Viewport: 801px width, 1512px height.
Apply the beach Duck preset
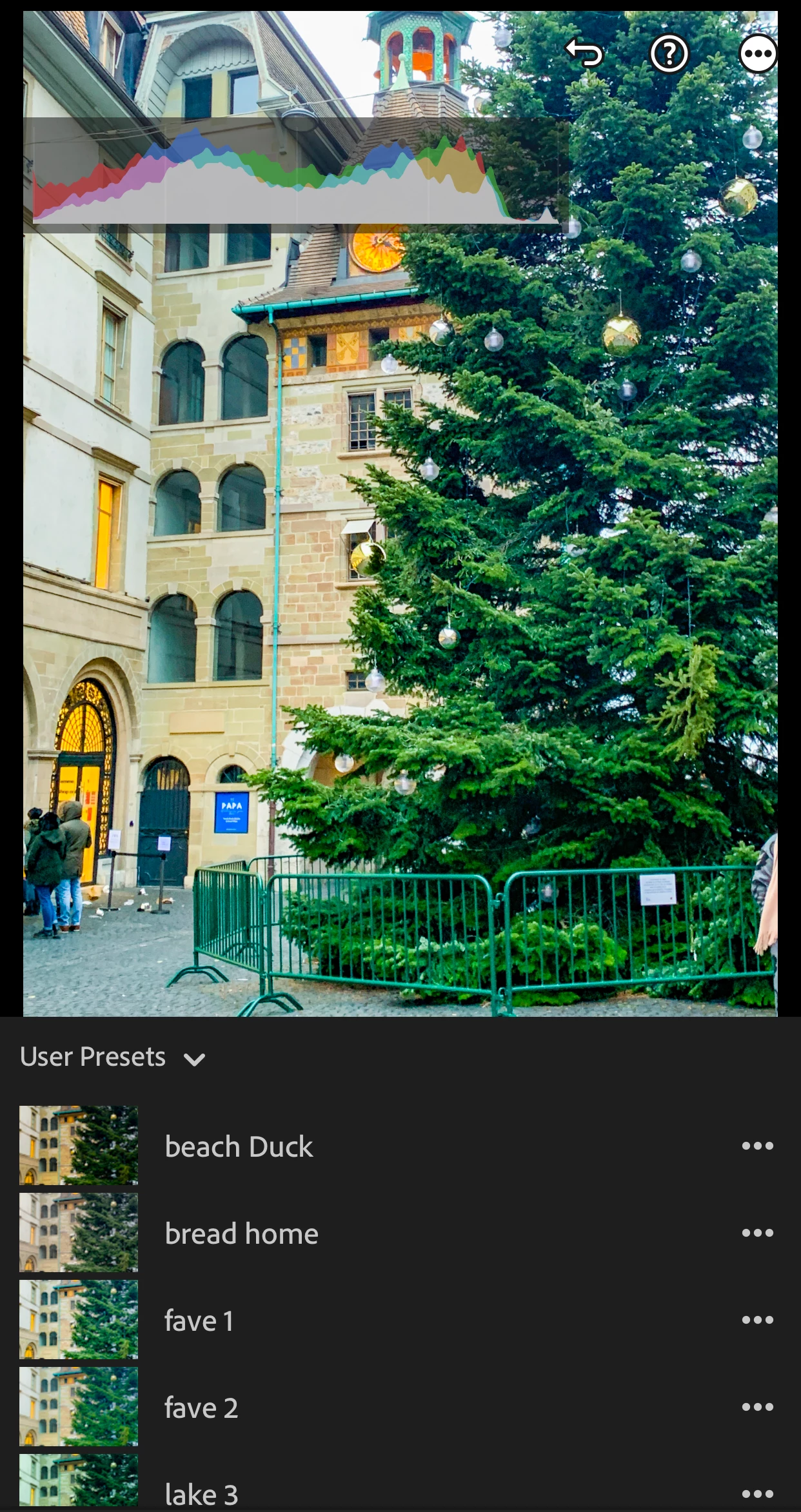(x=239, y=1146)
